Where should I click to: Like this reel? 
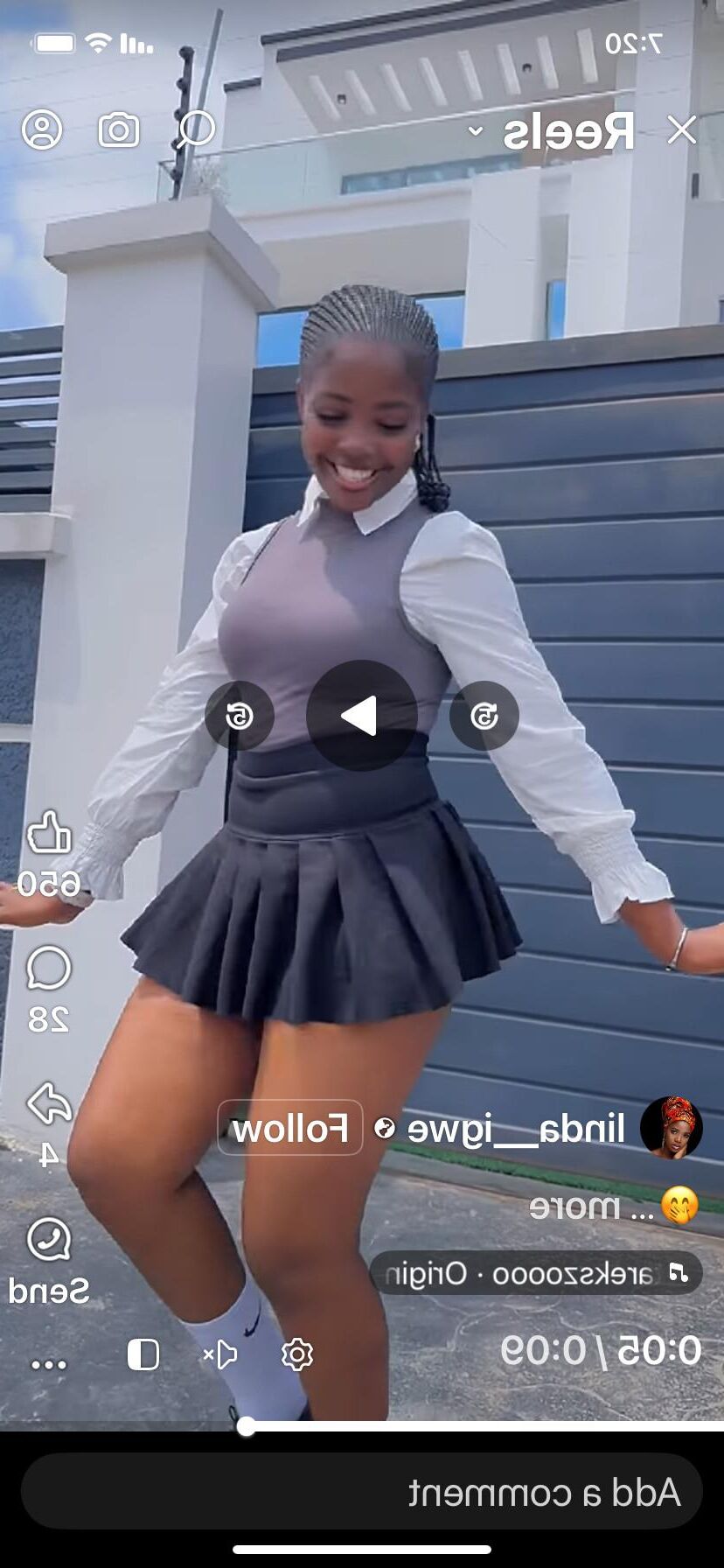point(49,833)
